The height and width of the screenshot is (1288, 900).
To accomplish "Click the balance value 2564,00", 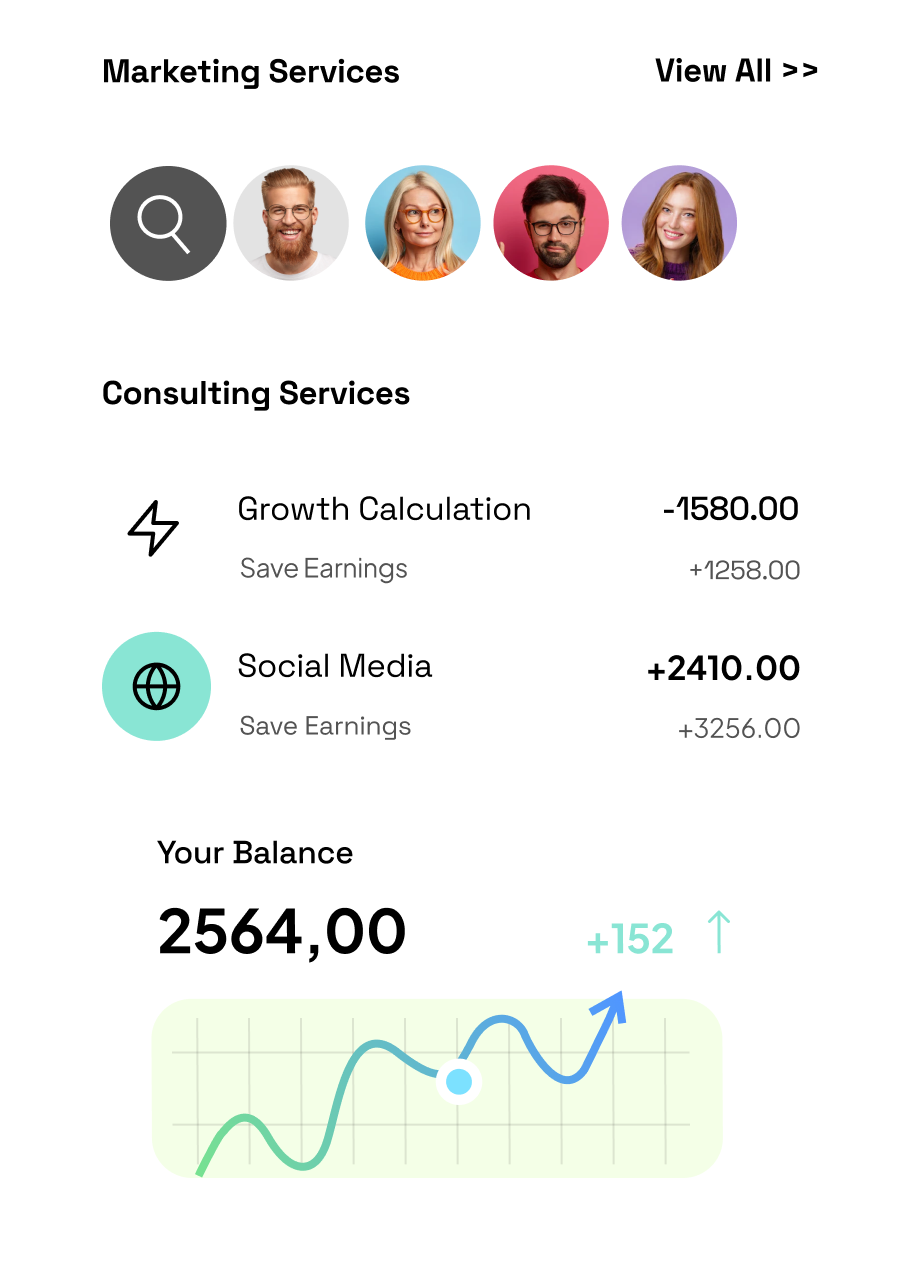I will tap(281, 932).
